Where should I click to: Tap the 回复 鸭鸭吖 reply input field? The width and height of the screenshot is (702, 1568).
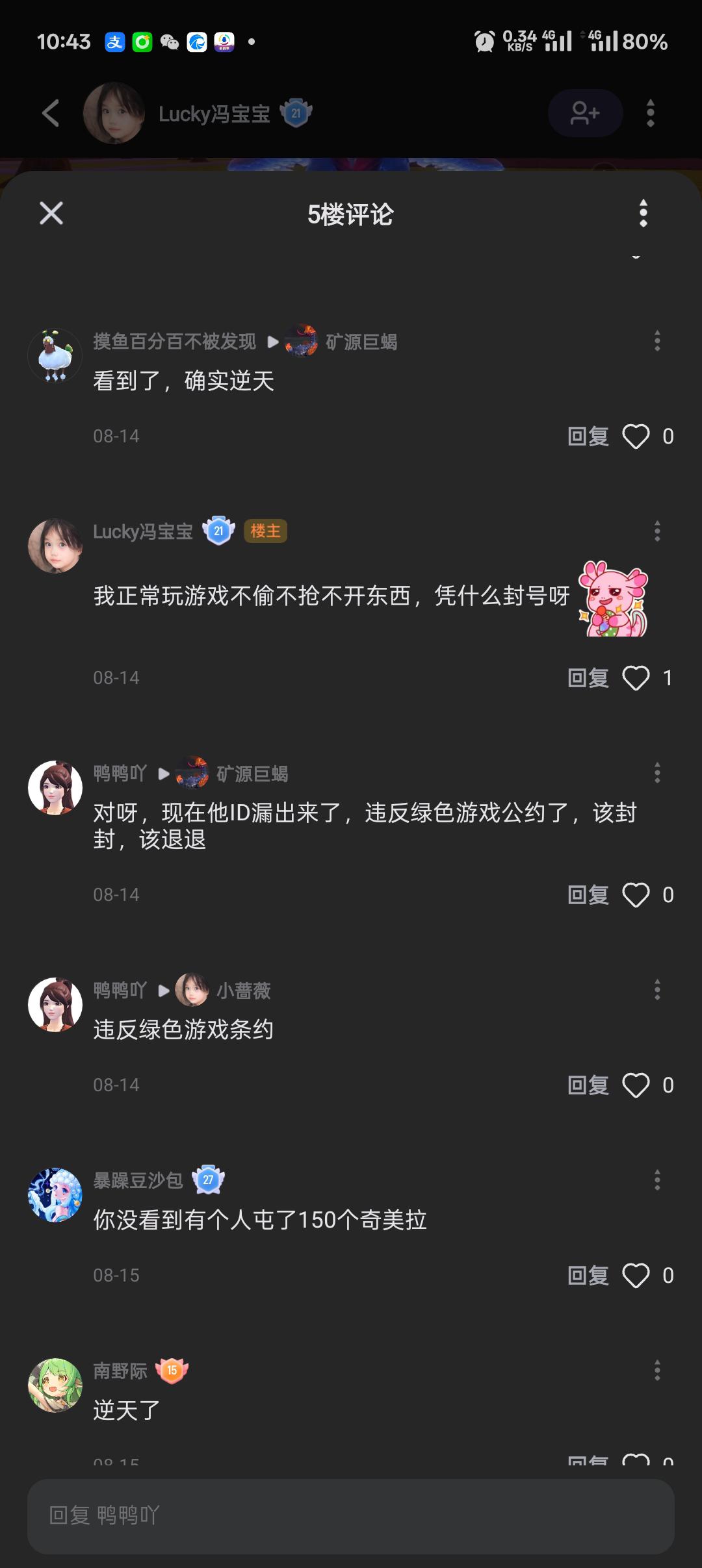351,1516
